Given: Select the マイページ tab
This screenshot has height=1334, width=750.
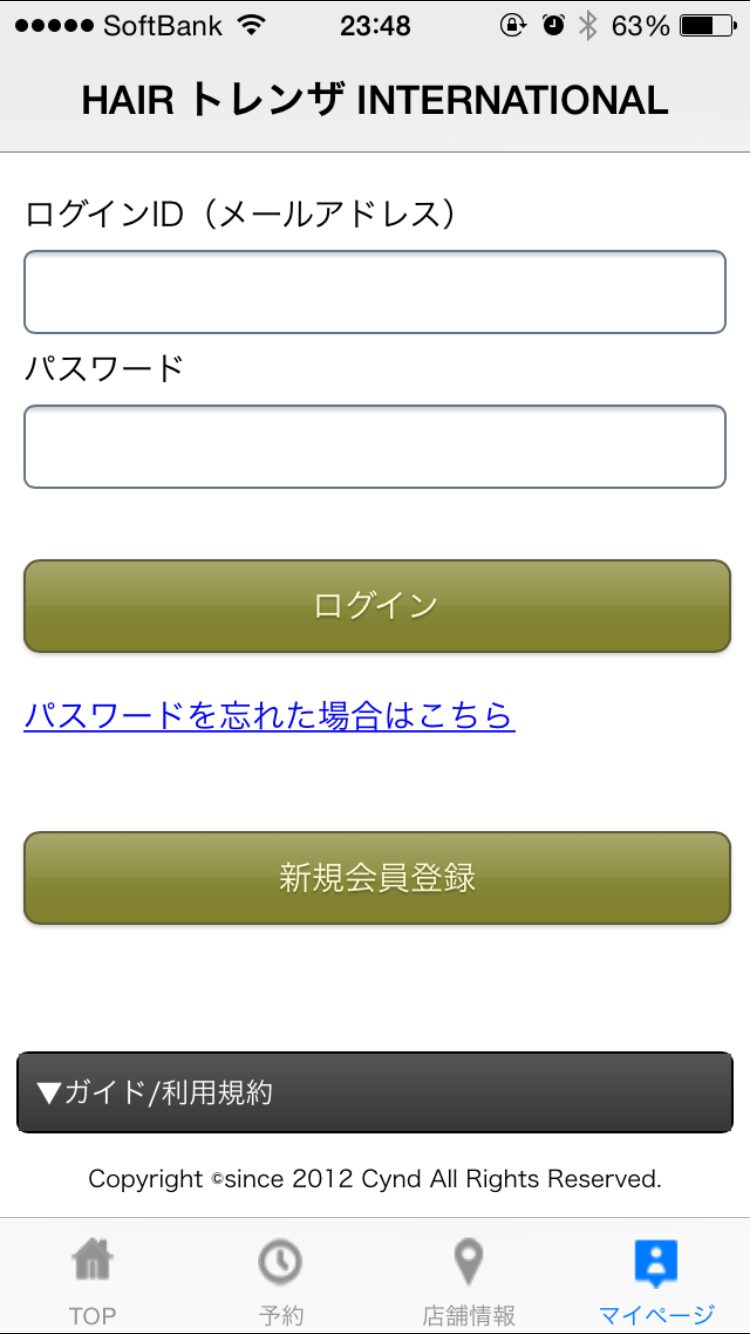Looking at the screenshot, I should pyautogui.click(x=656, y=1281).
